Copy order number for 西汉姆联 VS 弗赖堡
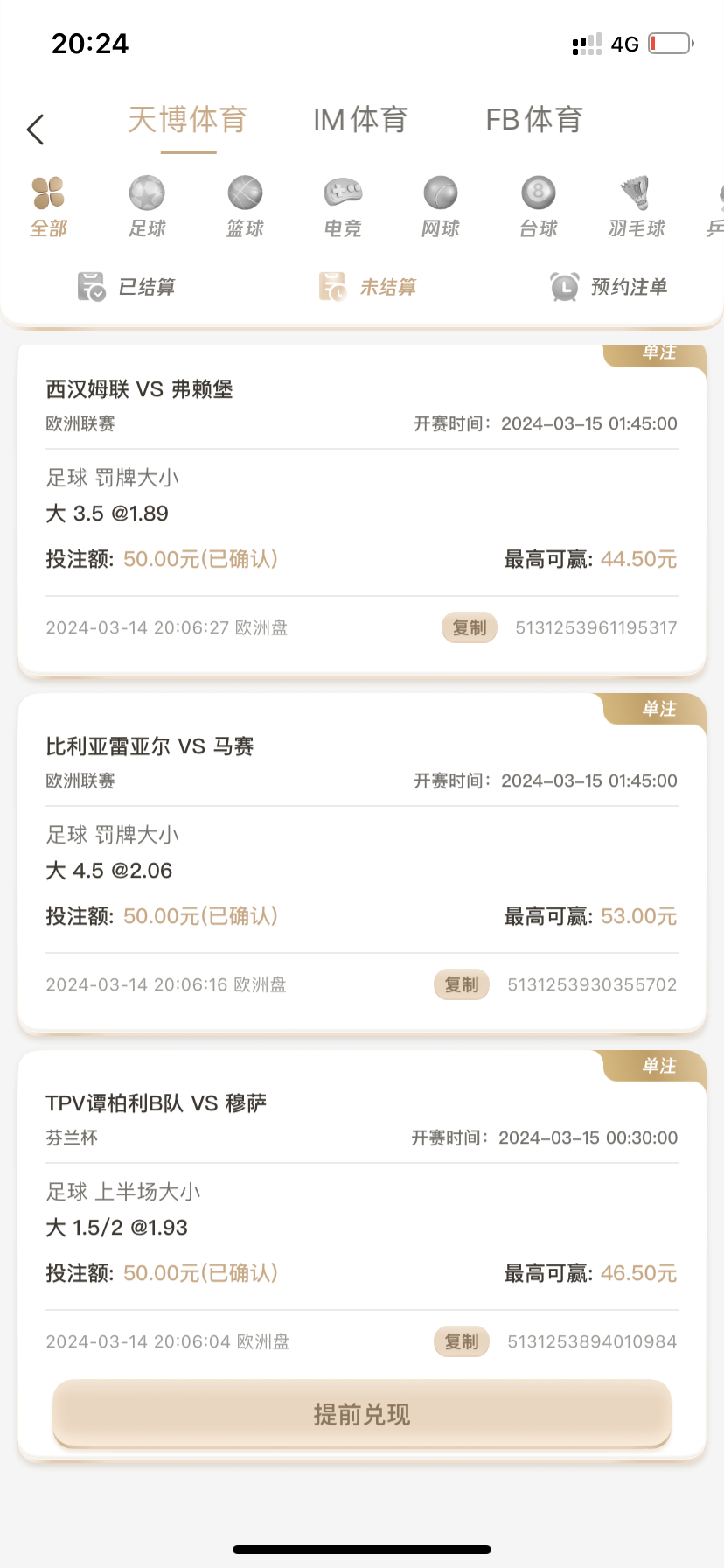Image resolution: width=724 pixels, height=1568 pixels. tap(470, 627)
